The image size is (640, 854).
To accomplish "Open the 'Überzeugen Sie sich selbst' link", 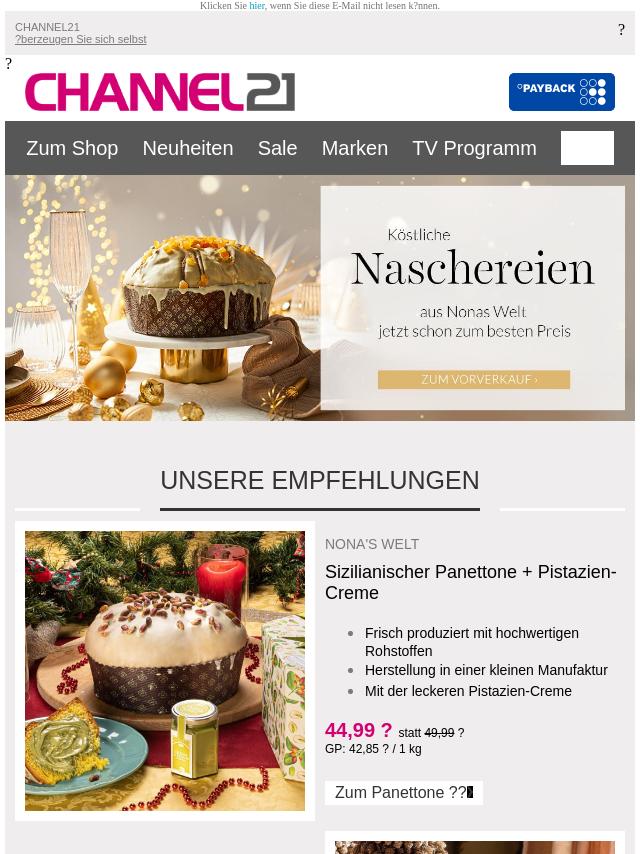I will coord(81,40).
